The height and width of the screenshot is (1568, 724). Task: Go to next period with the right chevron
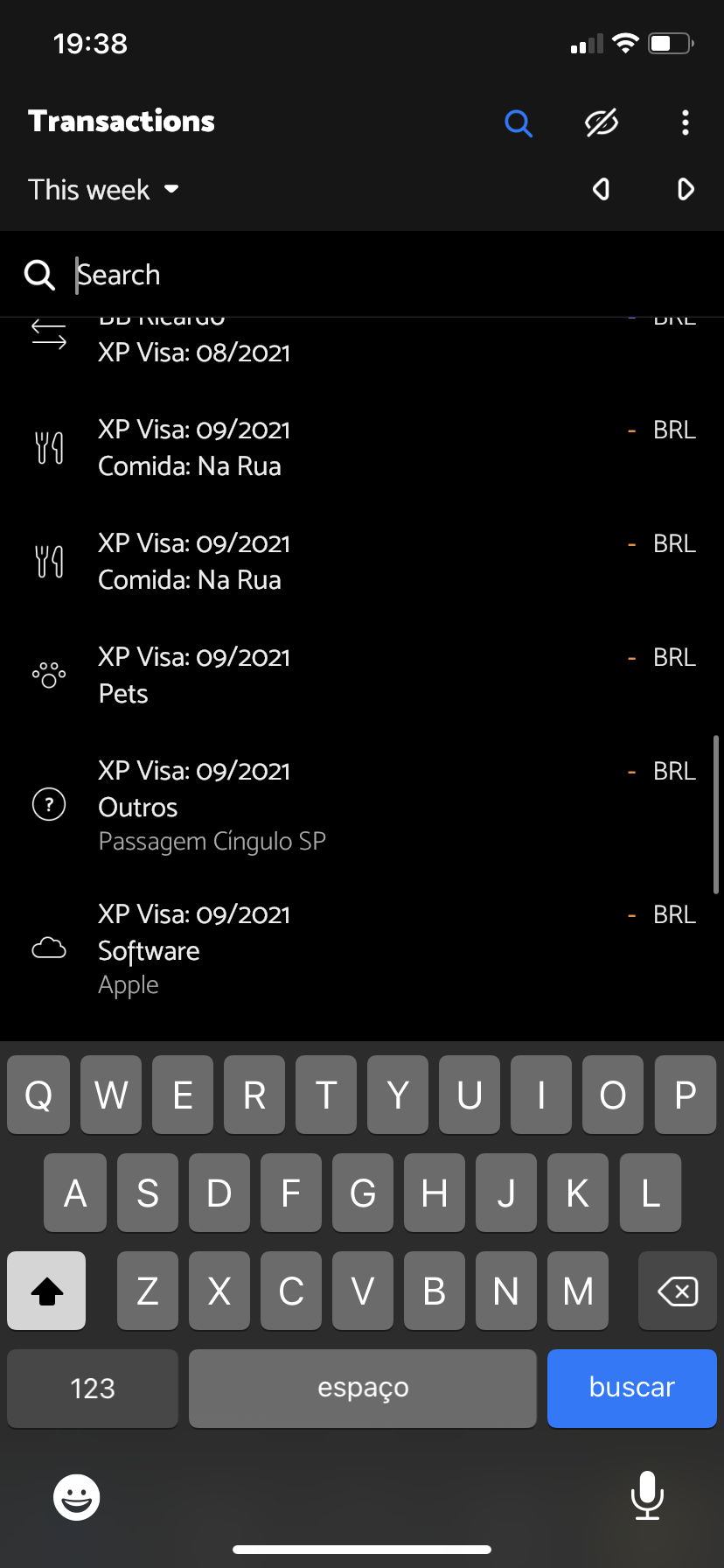pyautogui.click(x=685, y=189)
